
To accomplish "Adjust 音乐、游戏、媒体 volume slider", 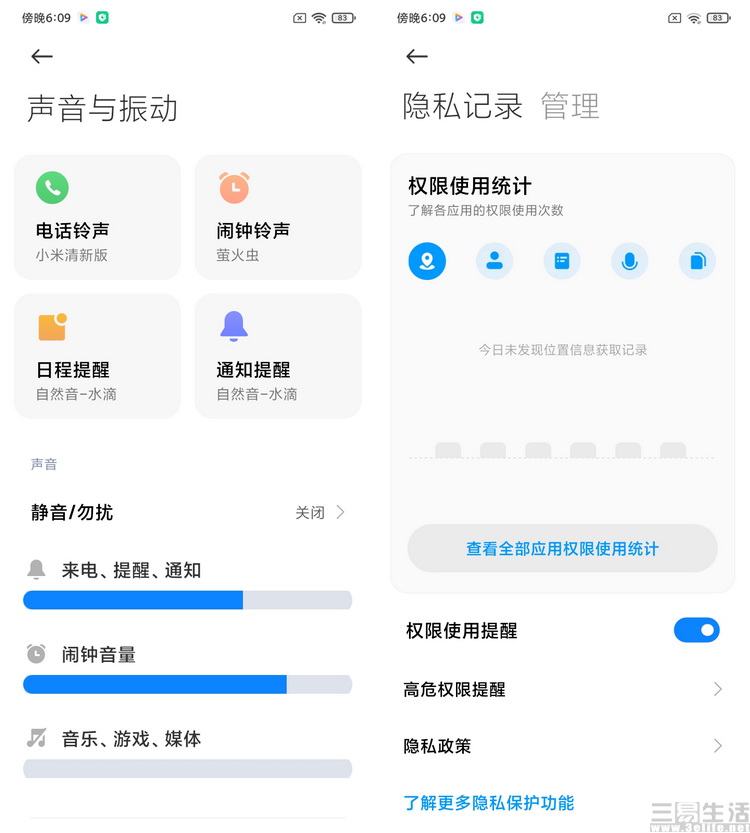I will point(188,768).
